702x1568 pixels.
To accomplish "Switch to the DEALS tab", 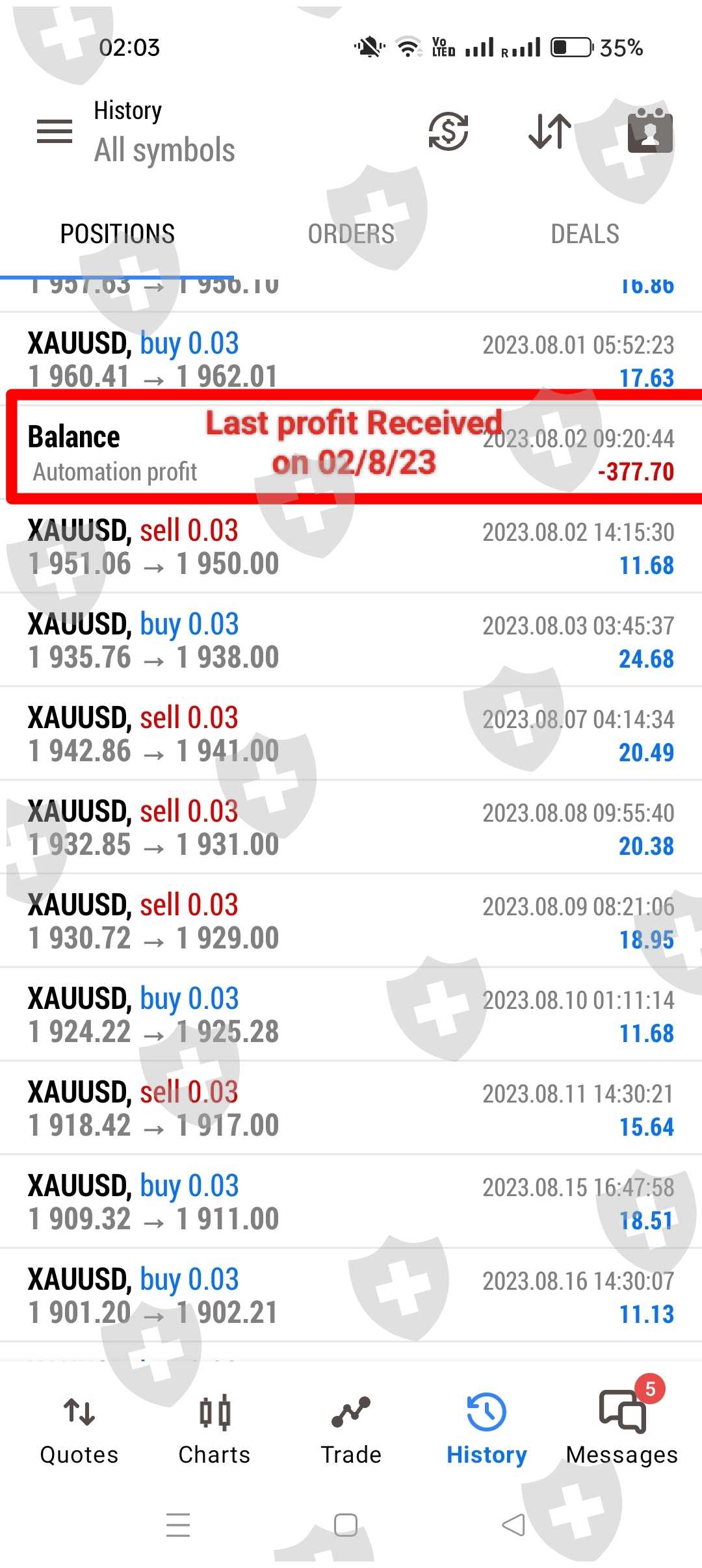I will coord(585,233).
